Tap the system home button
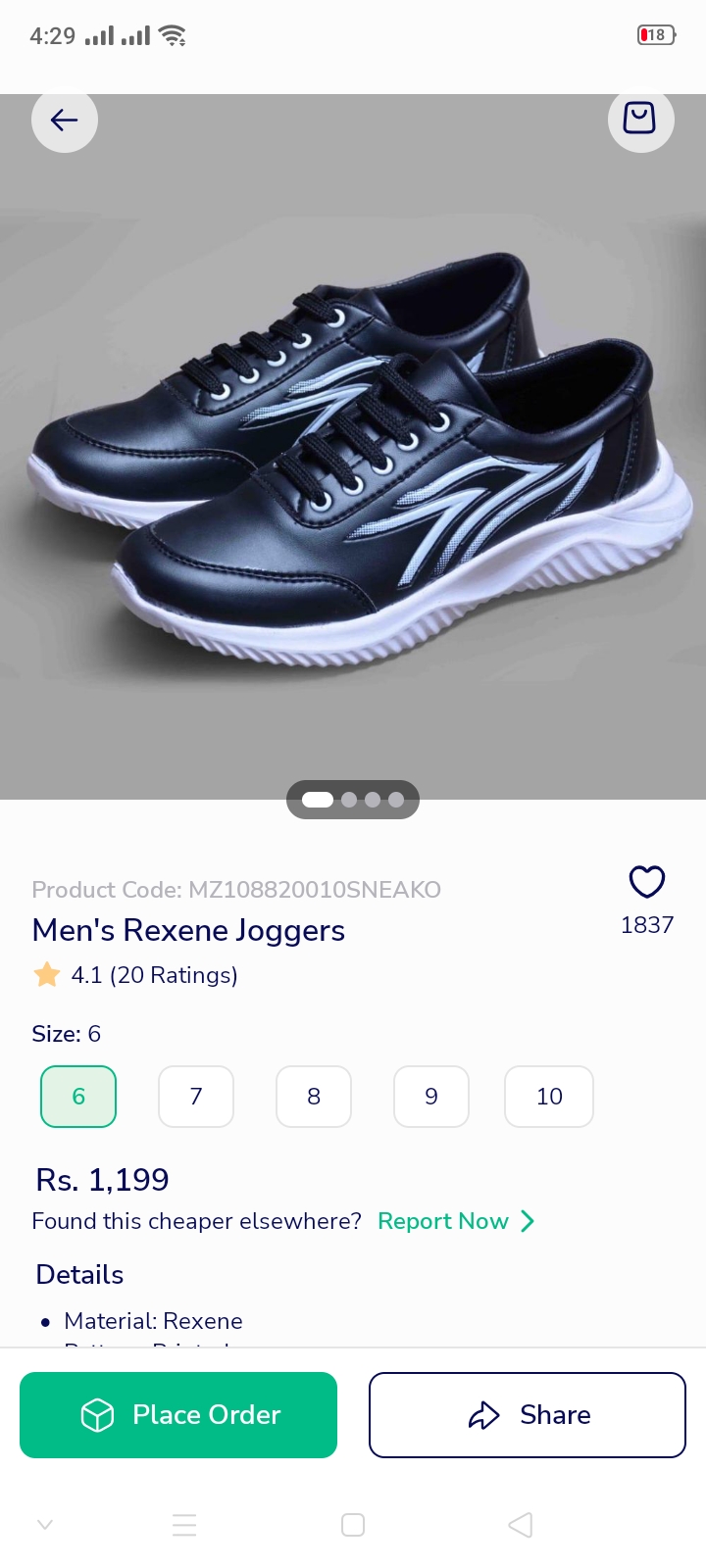Viewport: 706px width, 1568px height. [x=353, y=1525]
